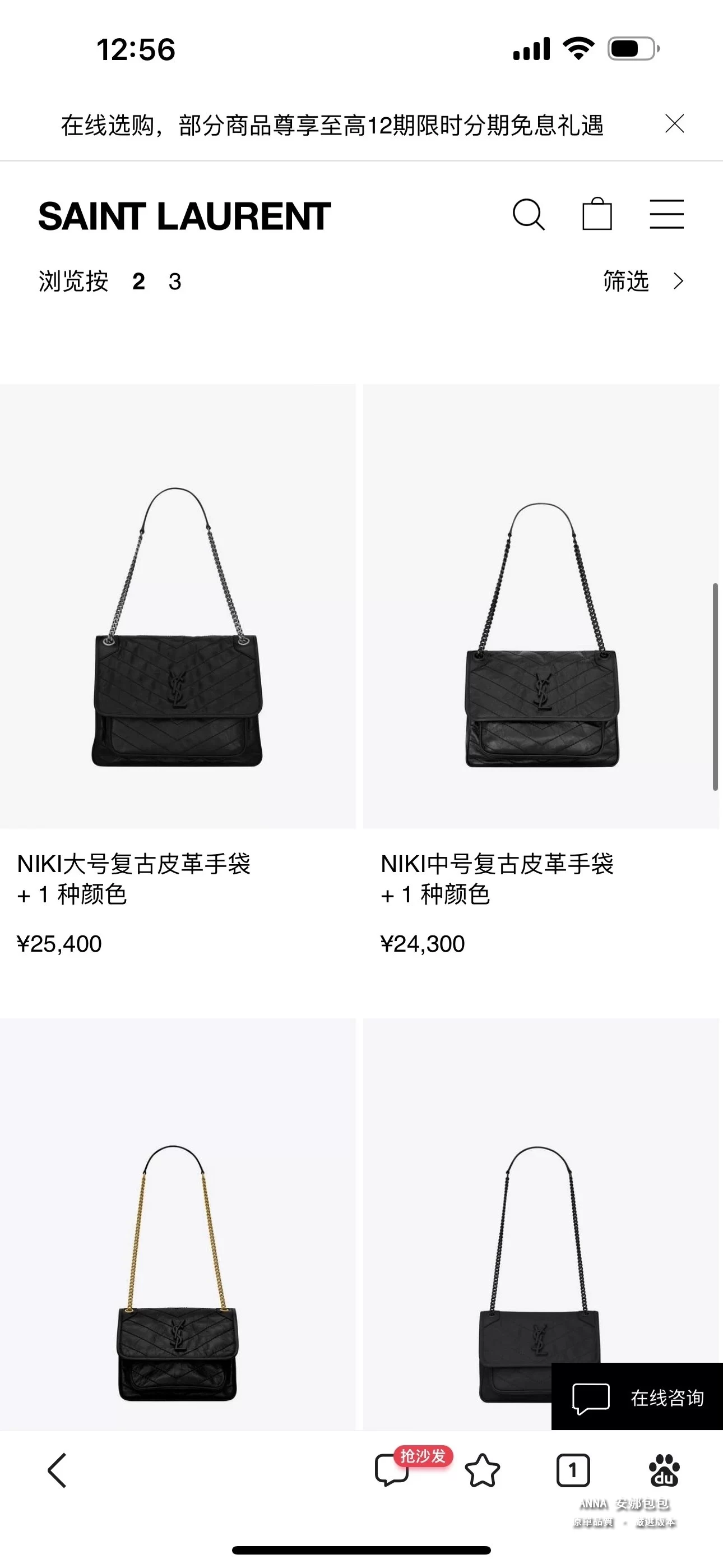Dismiss the installment promotion banner
723x1568 pixels.
click(x=674, y=123)
